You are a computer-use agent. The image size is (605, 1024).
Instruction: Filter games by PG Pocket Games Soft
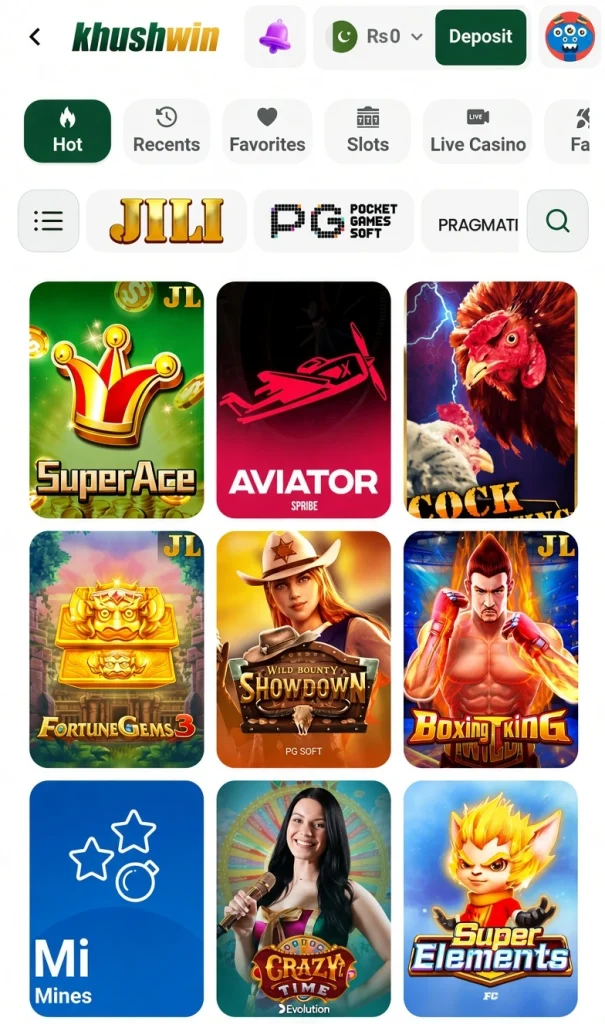coord(334,221)
